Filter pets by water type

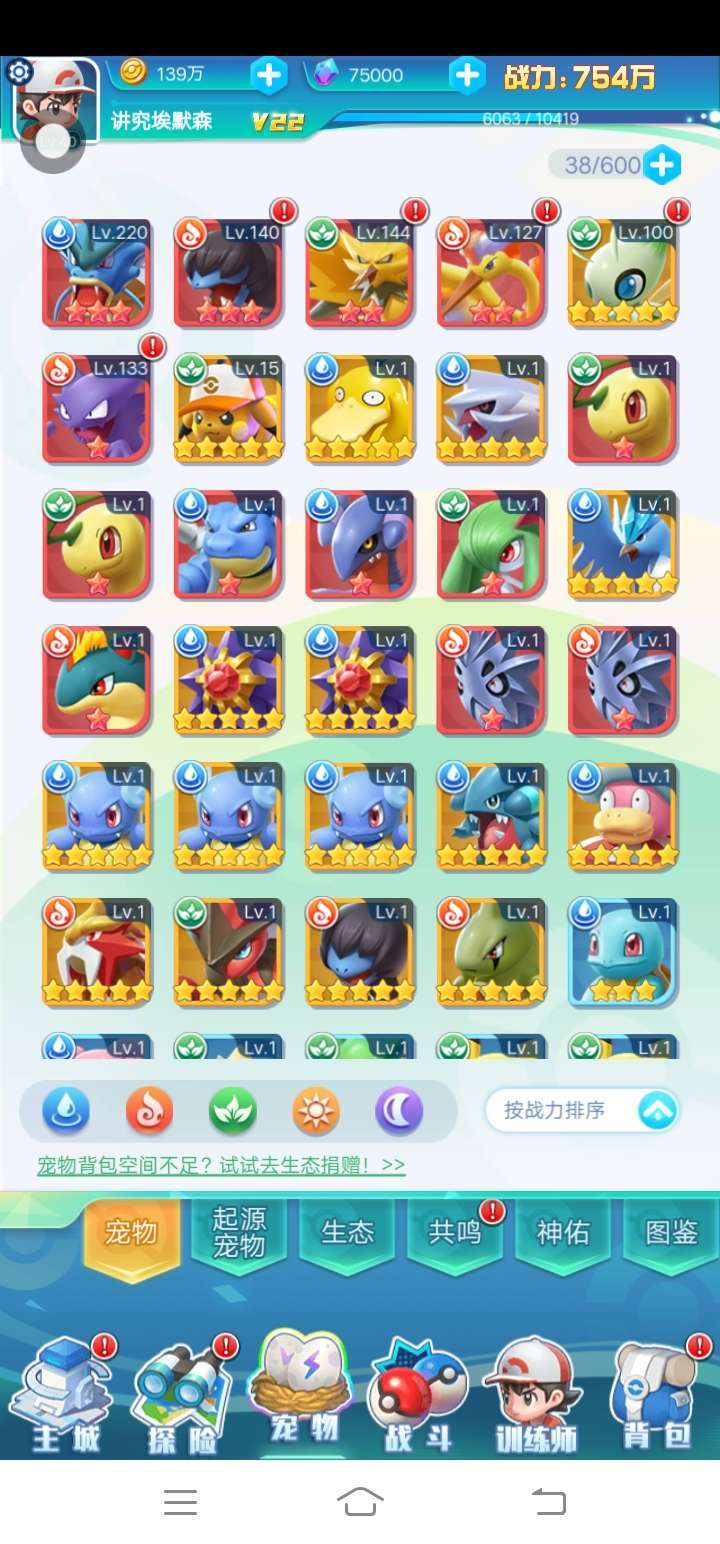point(66,1111)
